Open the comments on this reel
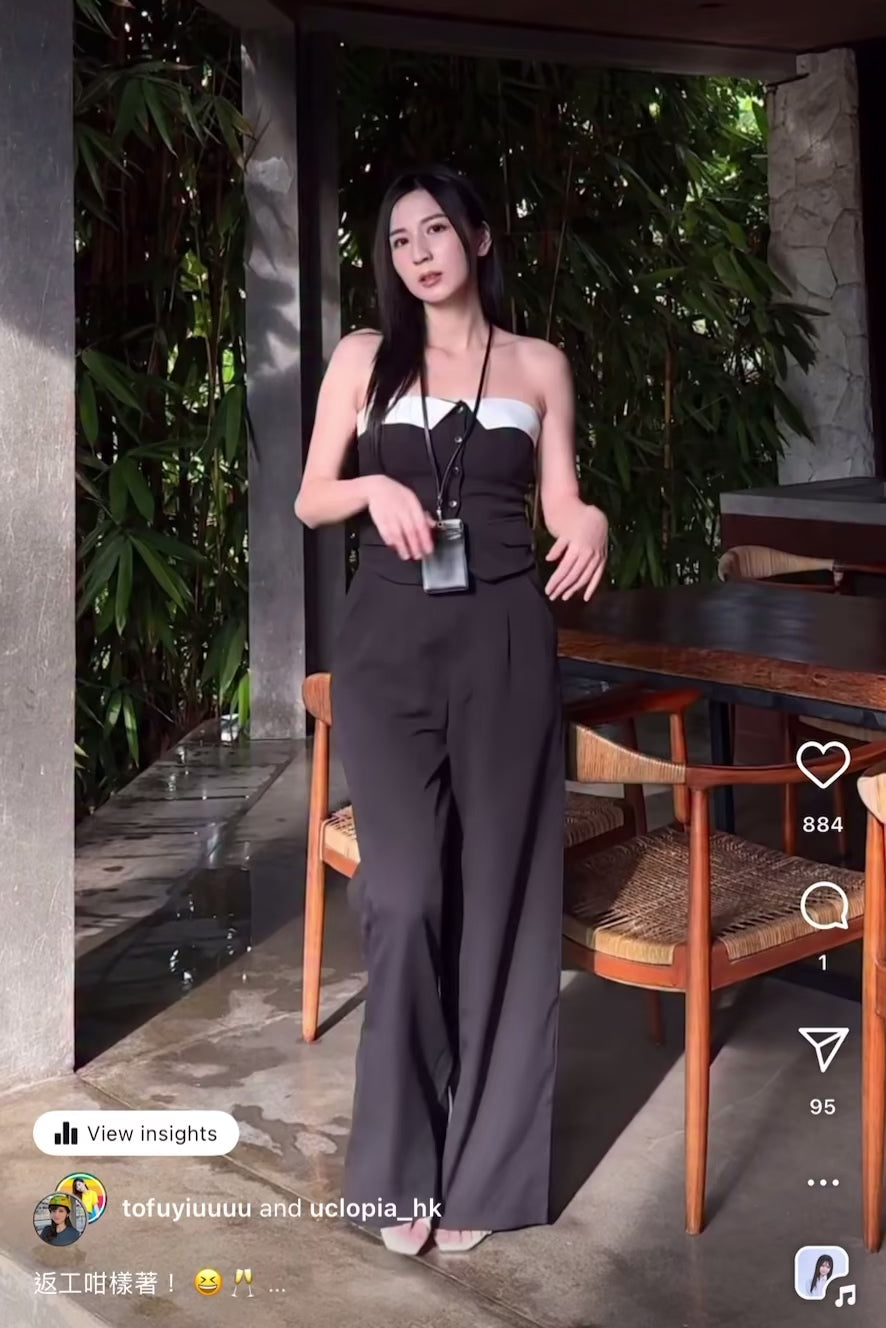 pos(823,906)
